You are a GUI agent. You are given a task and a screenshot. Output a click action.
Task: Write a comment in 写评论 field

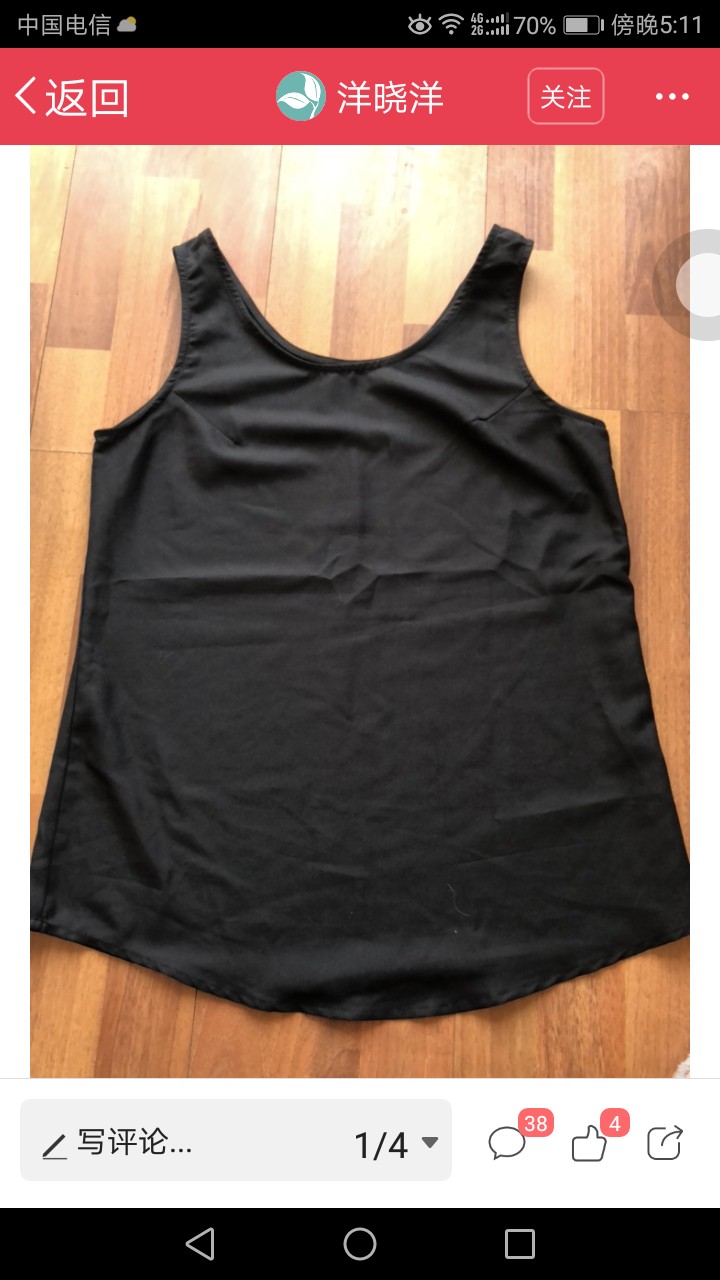(180, 1143)
